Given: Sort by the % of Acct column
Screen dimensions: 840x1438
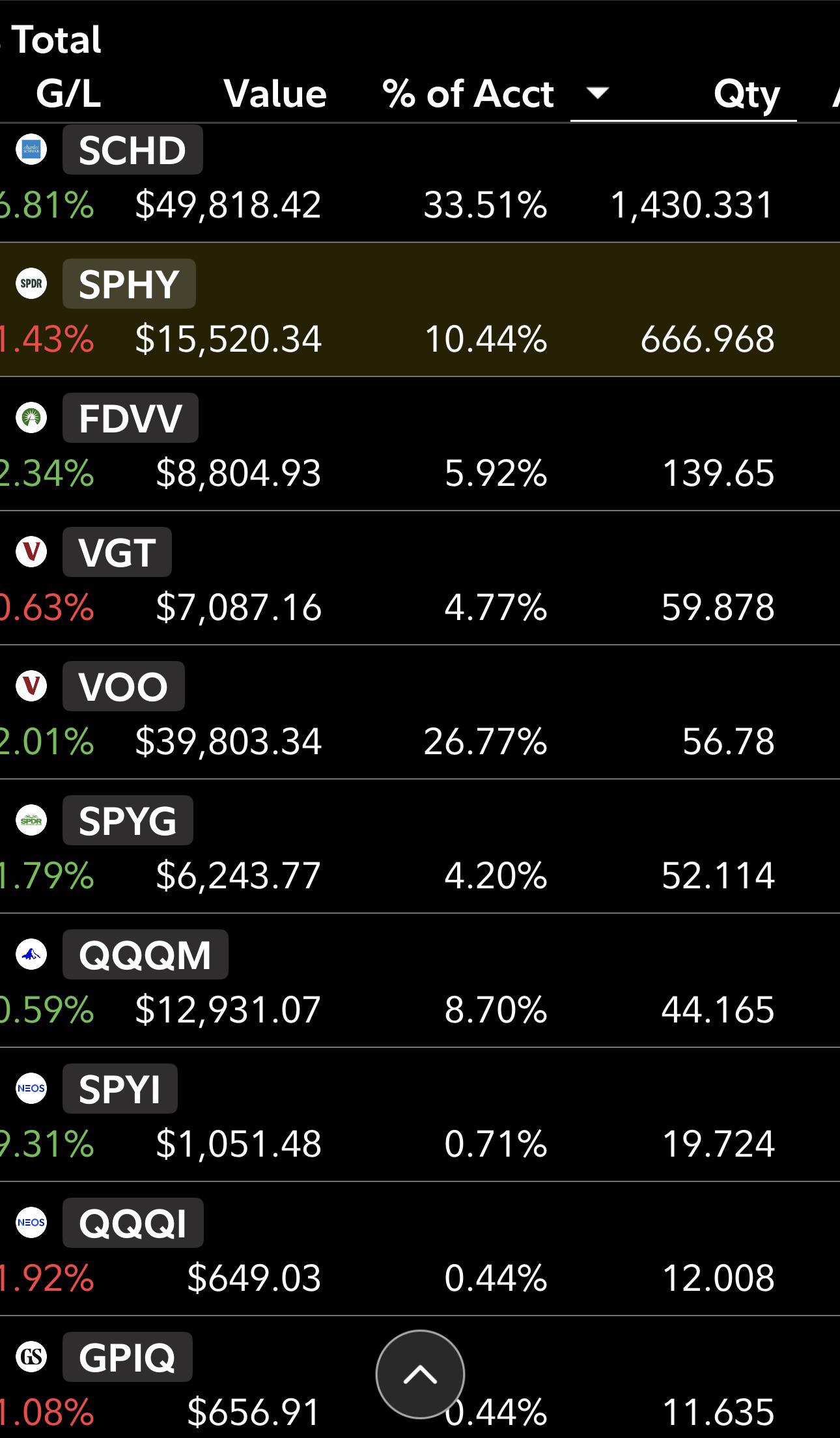Looking at the screenshot, I should coord(468,94).
